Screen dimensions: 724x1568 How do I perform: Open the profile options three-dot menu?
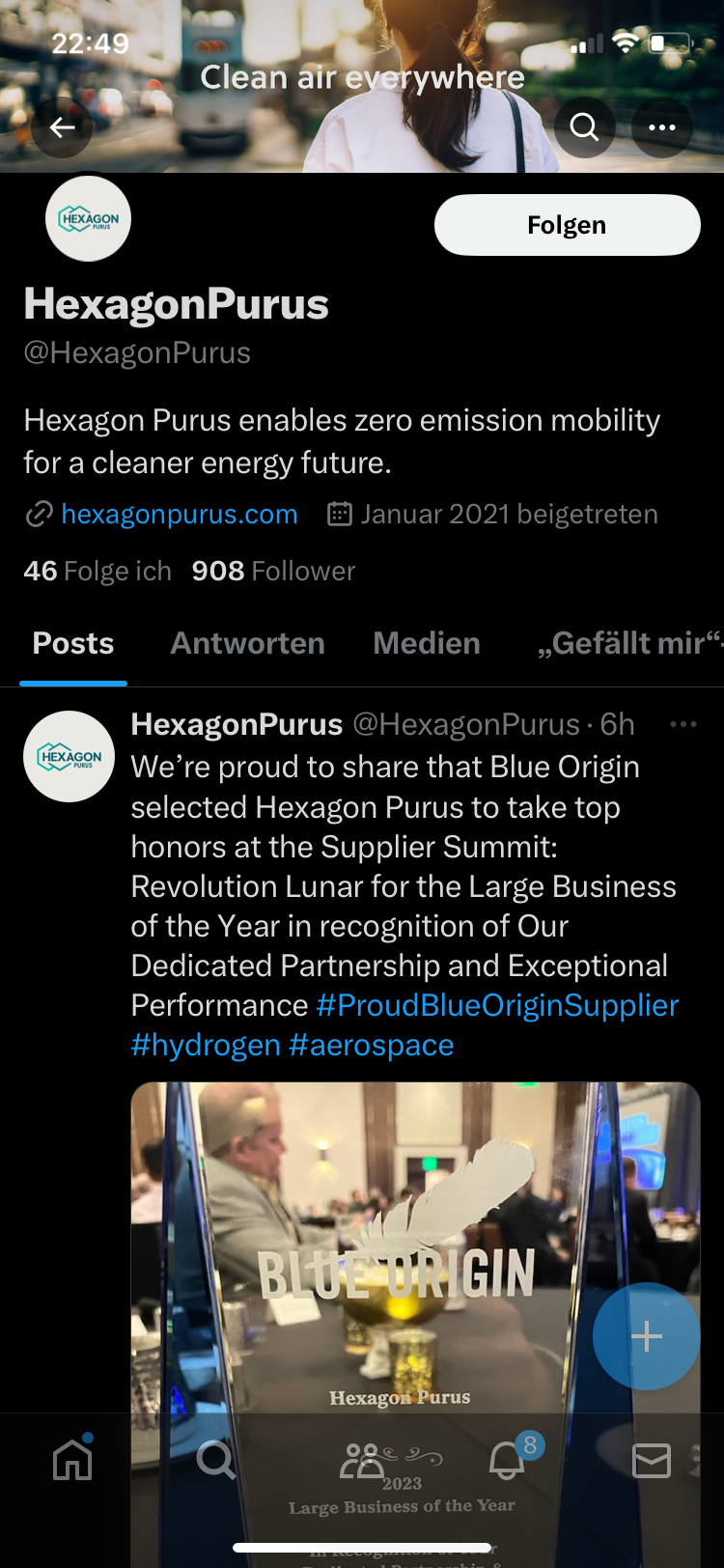point(661,126)
